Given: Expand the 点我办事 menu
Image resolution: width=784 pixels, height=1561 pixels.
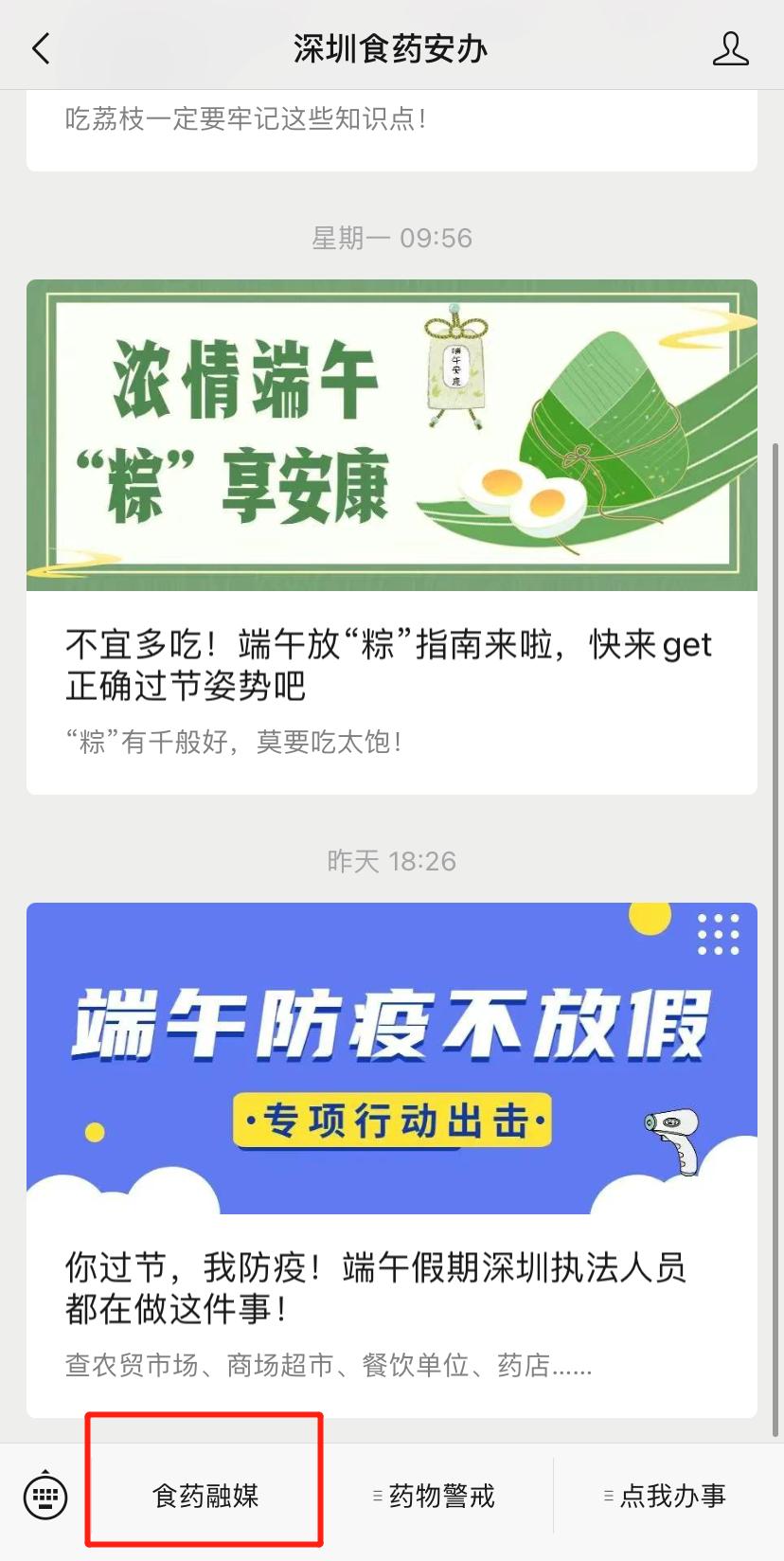Looking at the screenshot, I should click(x=667, y=1497).
